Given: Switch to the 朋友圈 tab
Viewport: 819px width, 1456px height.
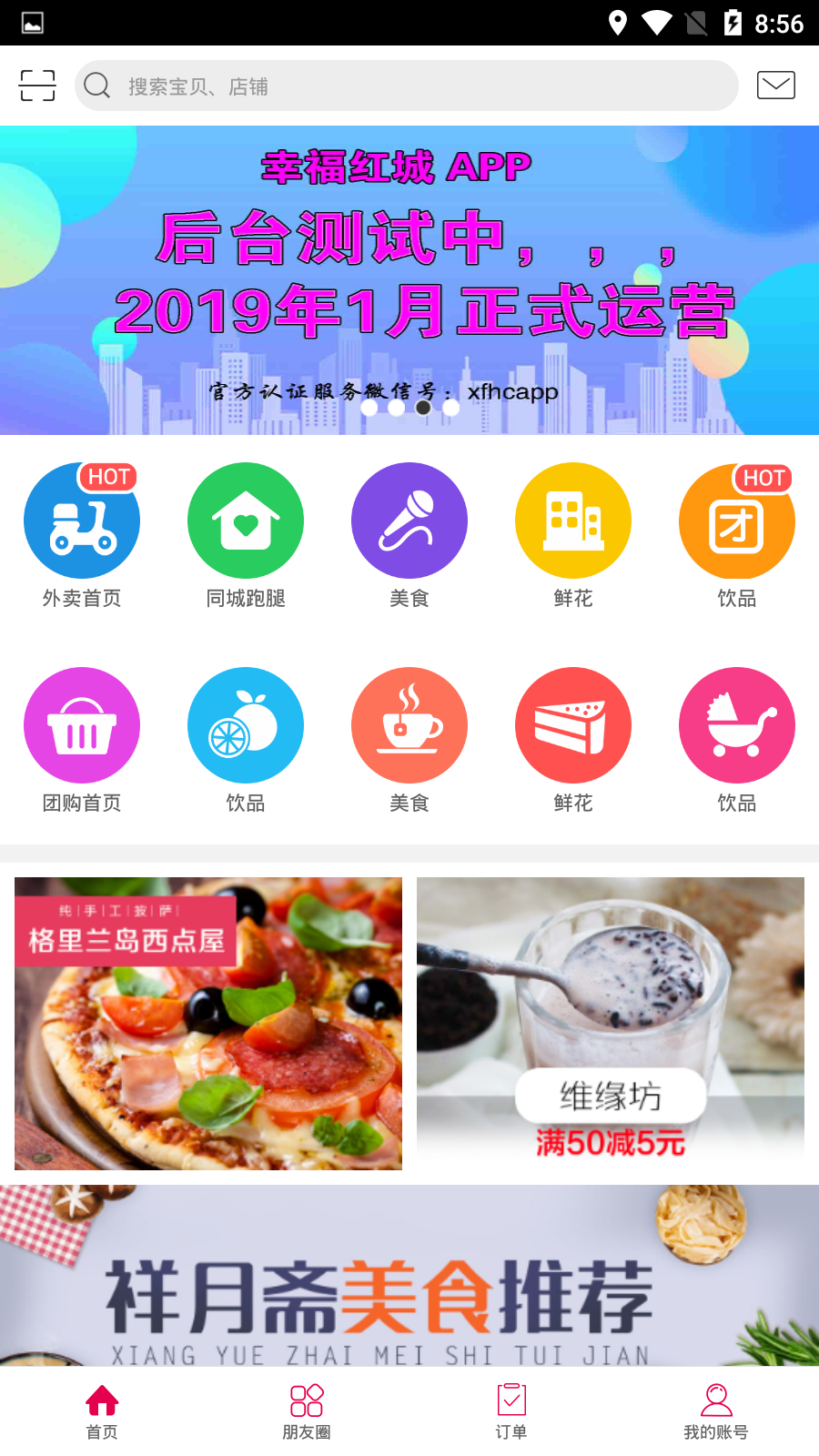Looking at the screenshot, I should click(x=307, y=1411).
